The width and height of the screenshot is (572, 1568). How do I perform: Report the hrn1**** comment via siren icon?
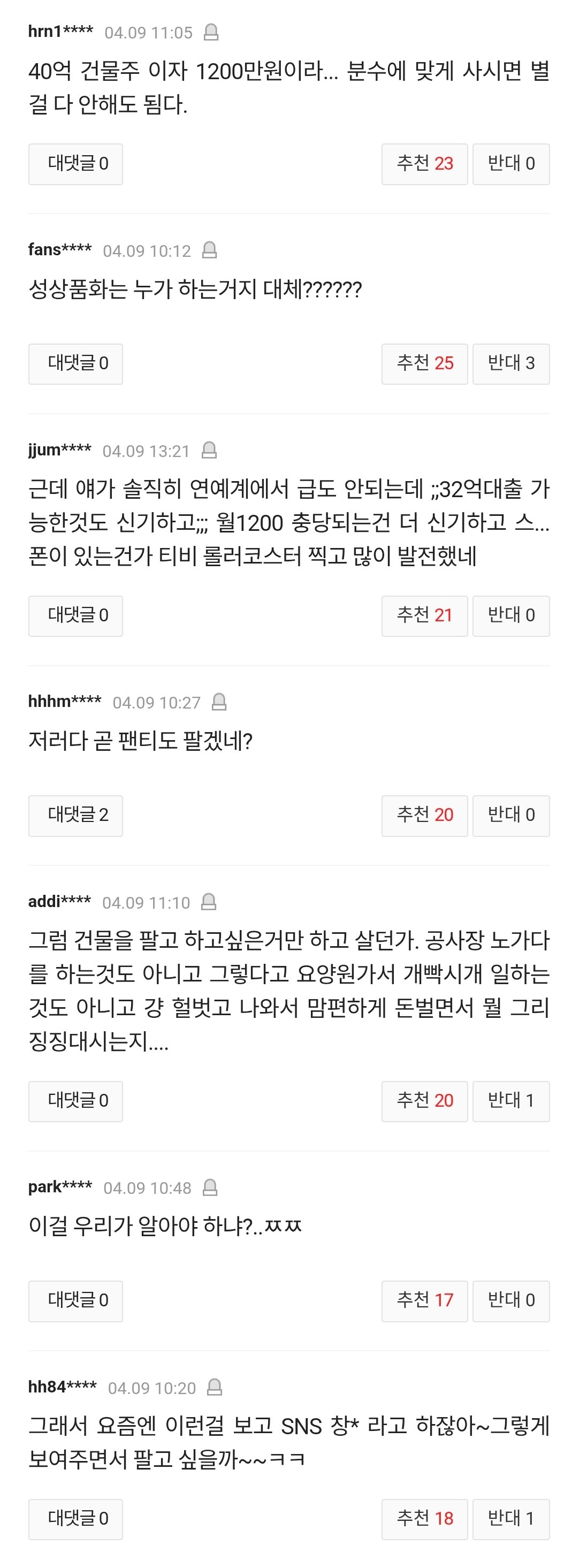[x=210, y=32]
